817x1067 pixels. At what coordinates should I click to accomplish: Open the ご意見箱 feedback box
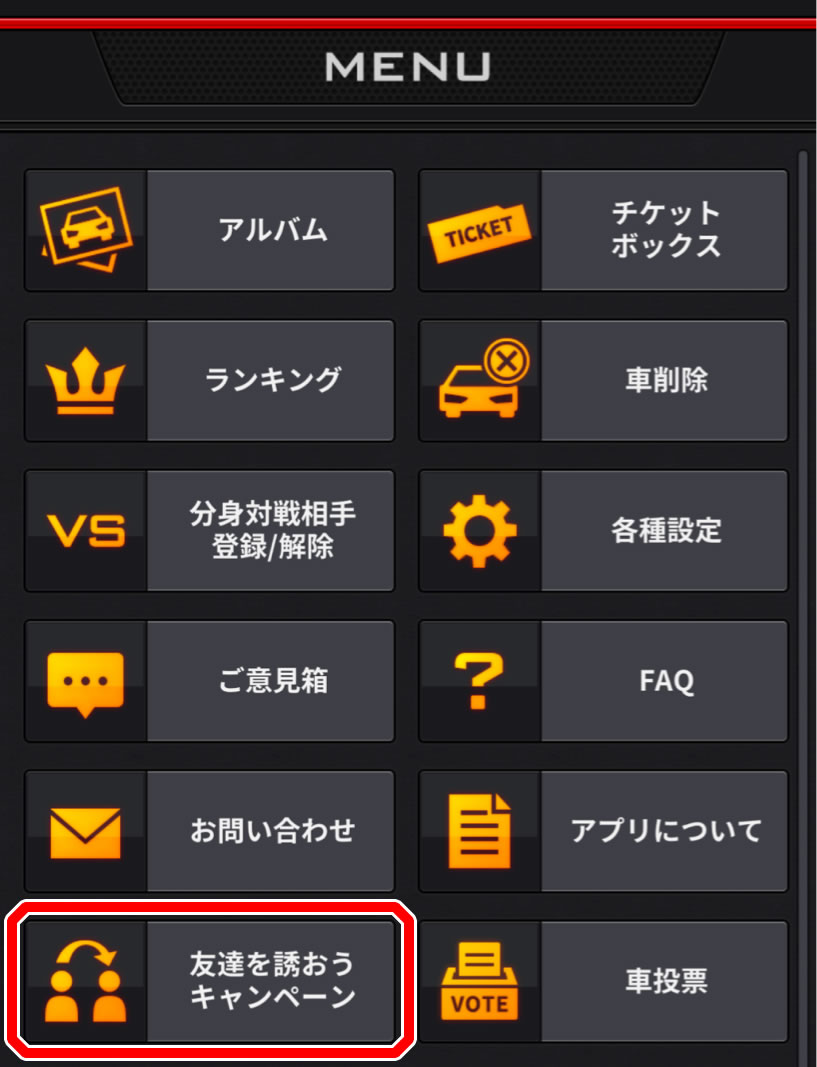209,681
